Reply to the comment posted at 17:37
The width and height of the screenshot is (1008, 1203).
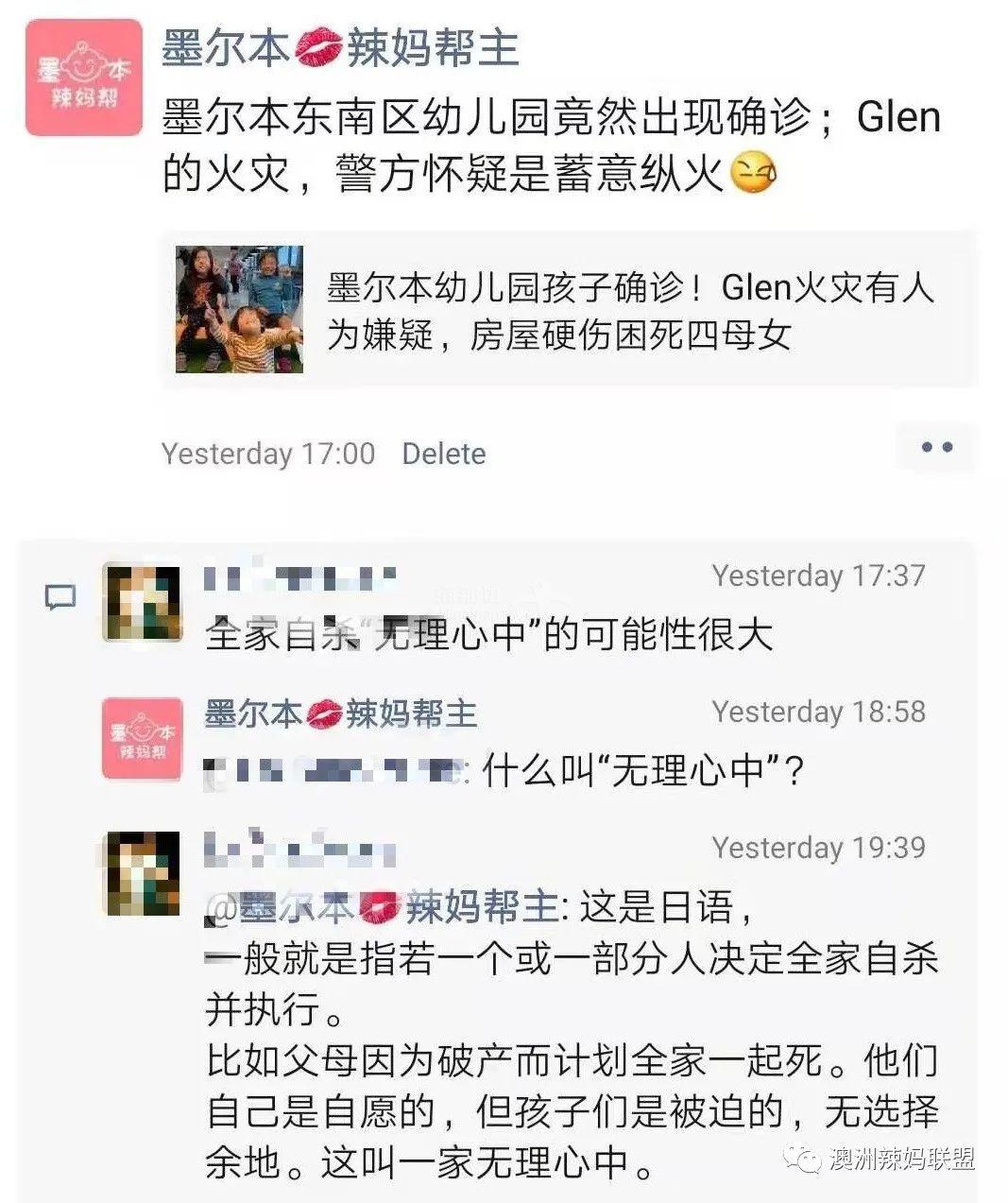pyautogui.click(x=487, y=634)
